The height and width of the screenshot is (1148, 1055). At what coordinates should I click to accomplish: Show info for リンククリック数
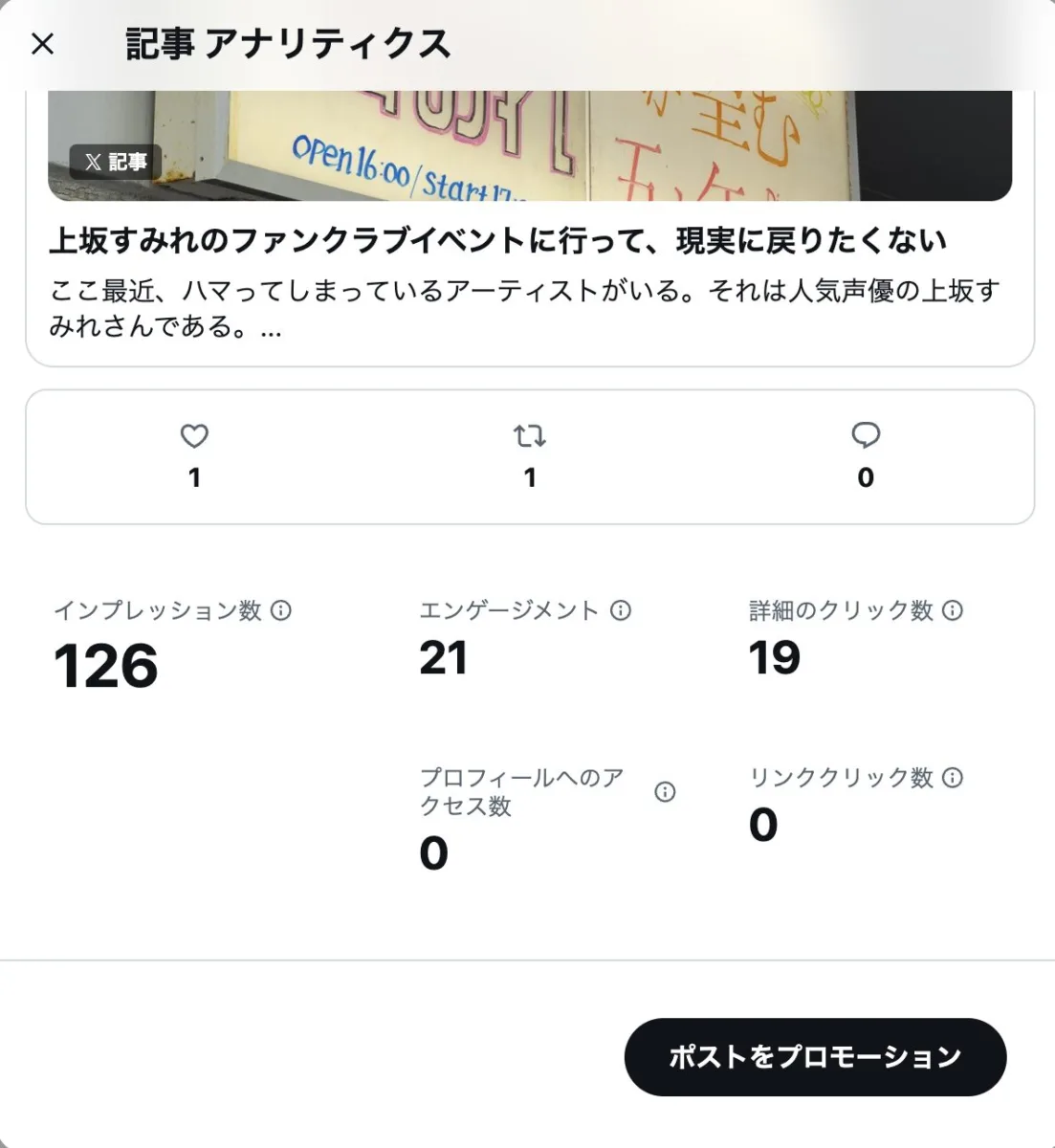pos(953,778)
